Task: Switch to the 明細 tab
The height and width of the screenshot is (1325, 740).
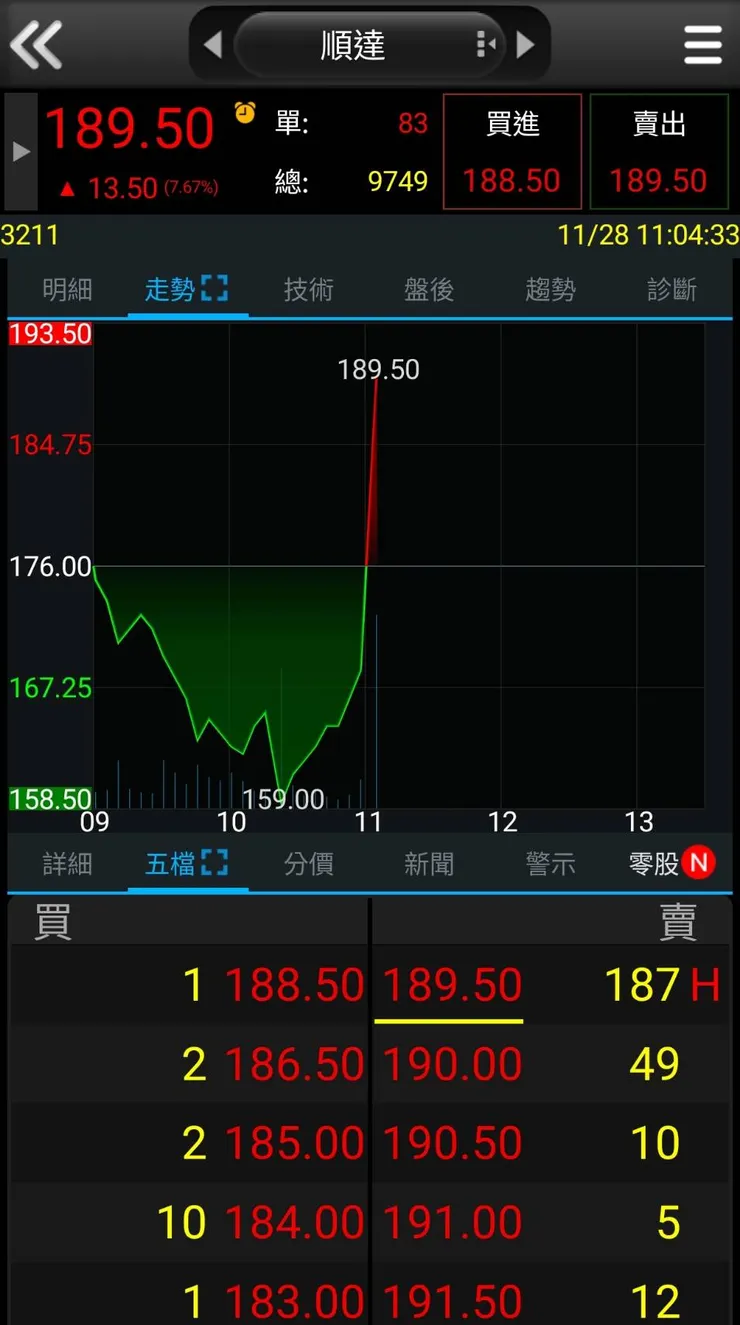Action: [x=67, y=290]
